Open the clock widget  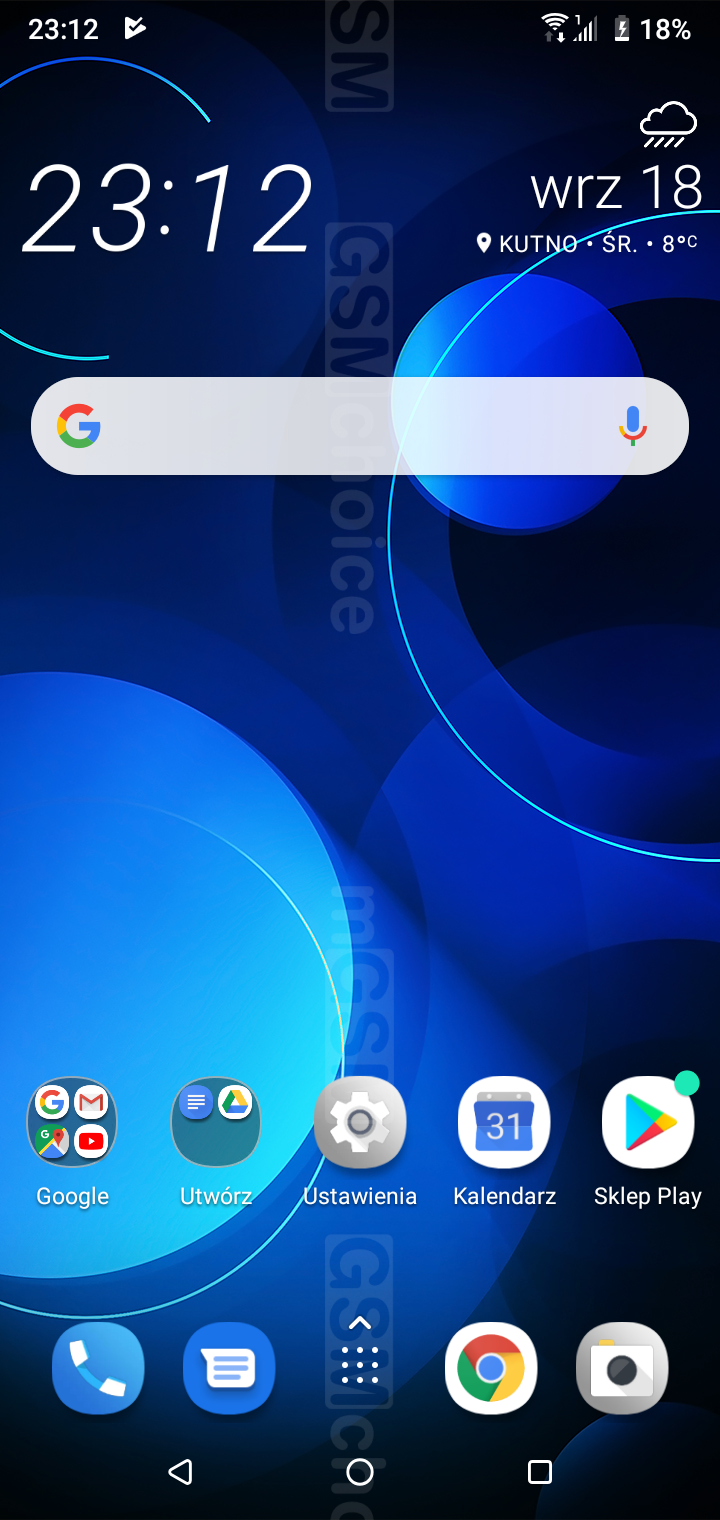click(x=168, y=210)
